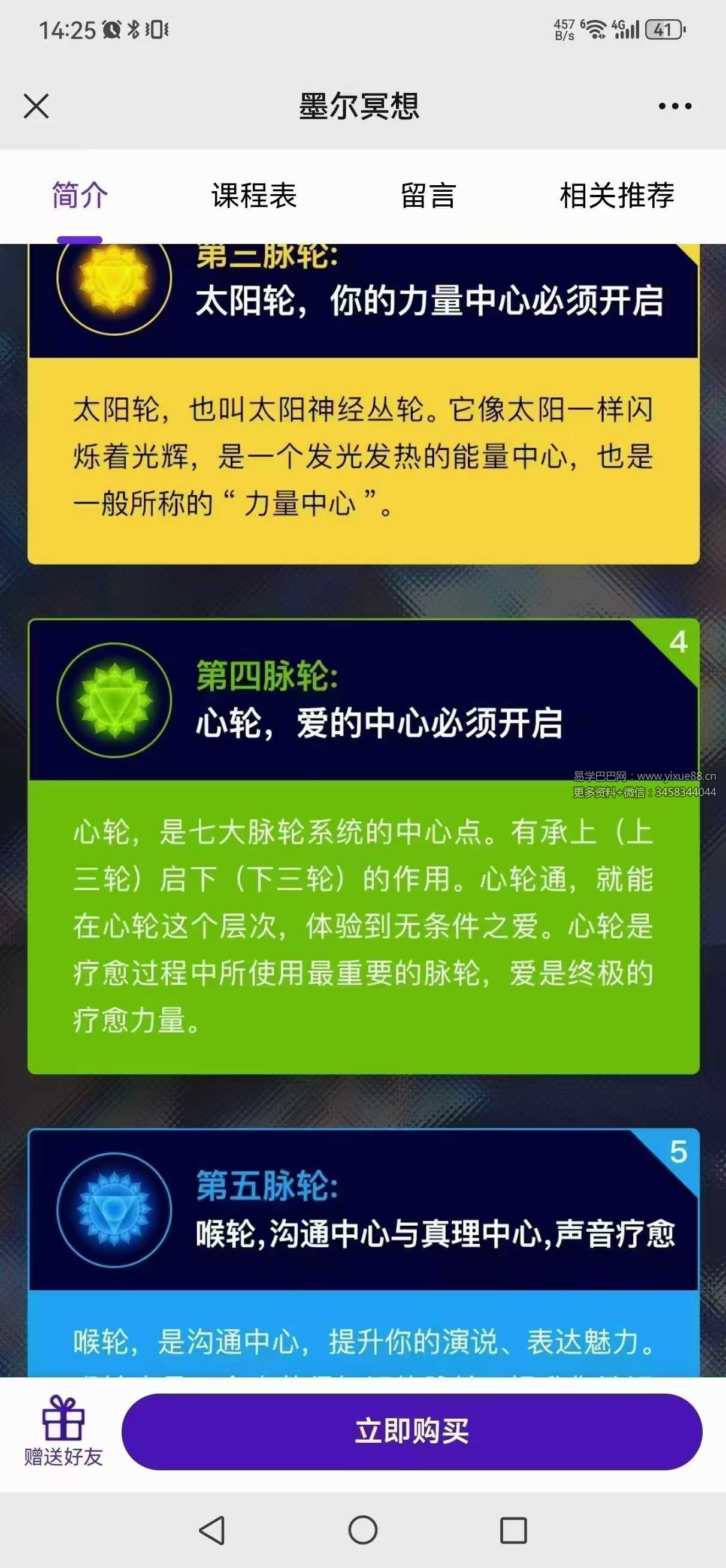Go back with the system back button
Image resolution: width=726 pixels, height=1568 pixels.
[213, 1530]
